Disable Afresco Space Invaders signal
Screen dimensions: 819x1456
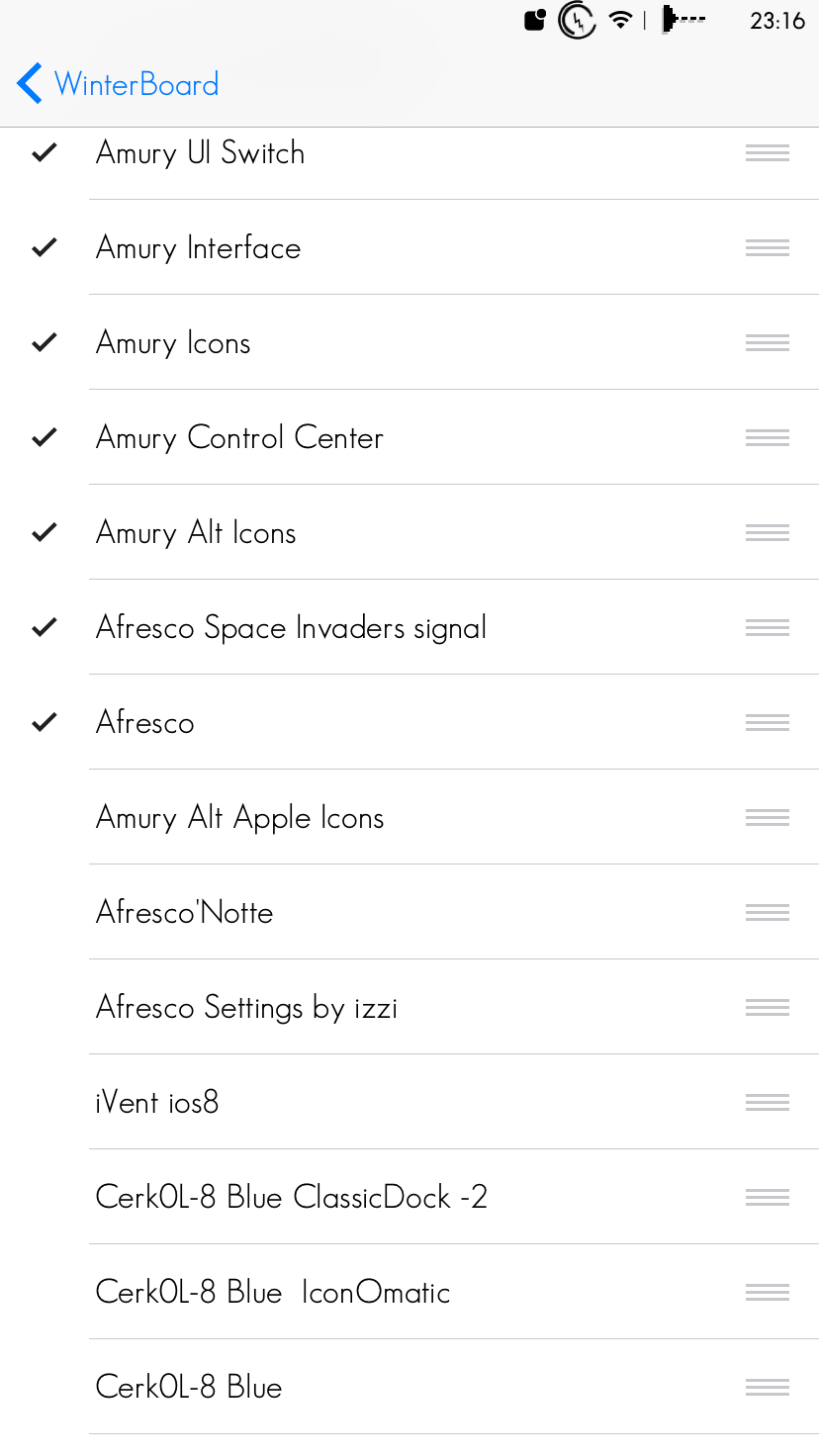409,627
